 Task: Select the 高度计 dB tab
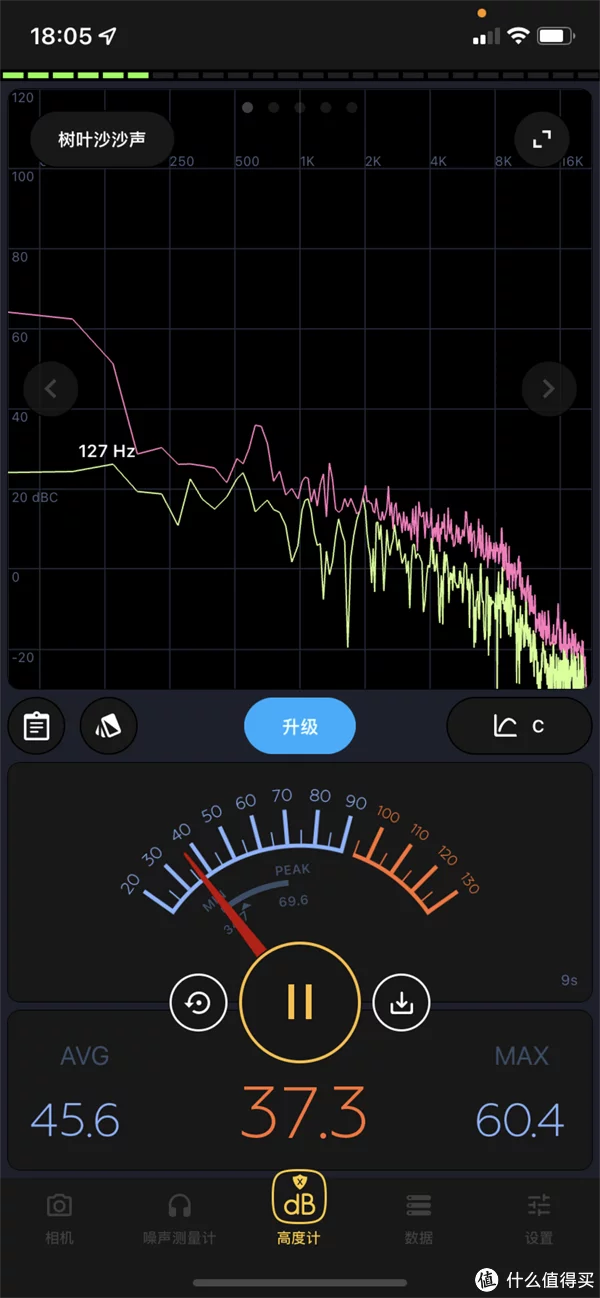(x=299, y=1211)
